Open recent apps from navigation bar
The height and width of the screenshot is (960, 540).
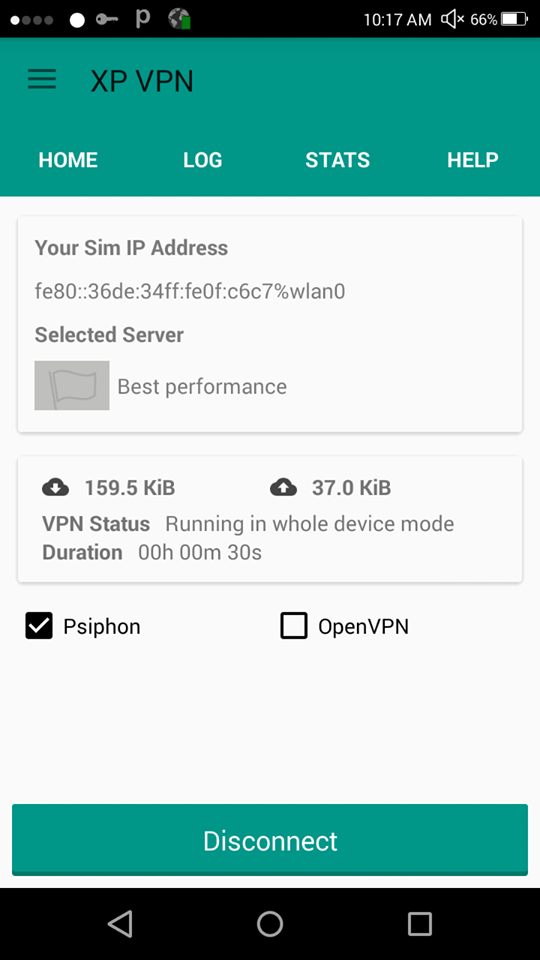tap(420, 923)
